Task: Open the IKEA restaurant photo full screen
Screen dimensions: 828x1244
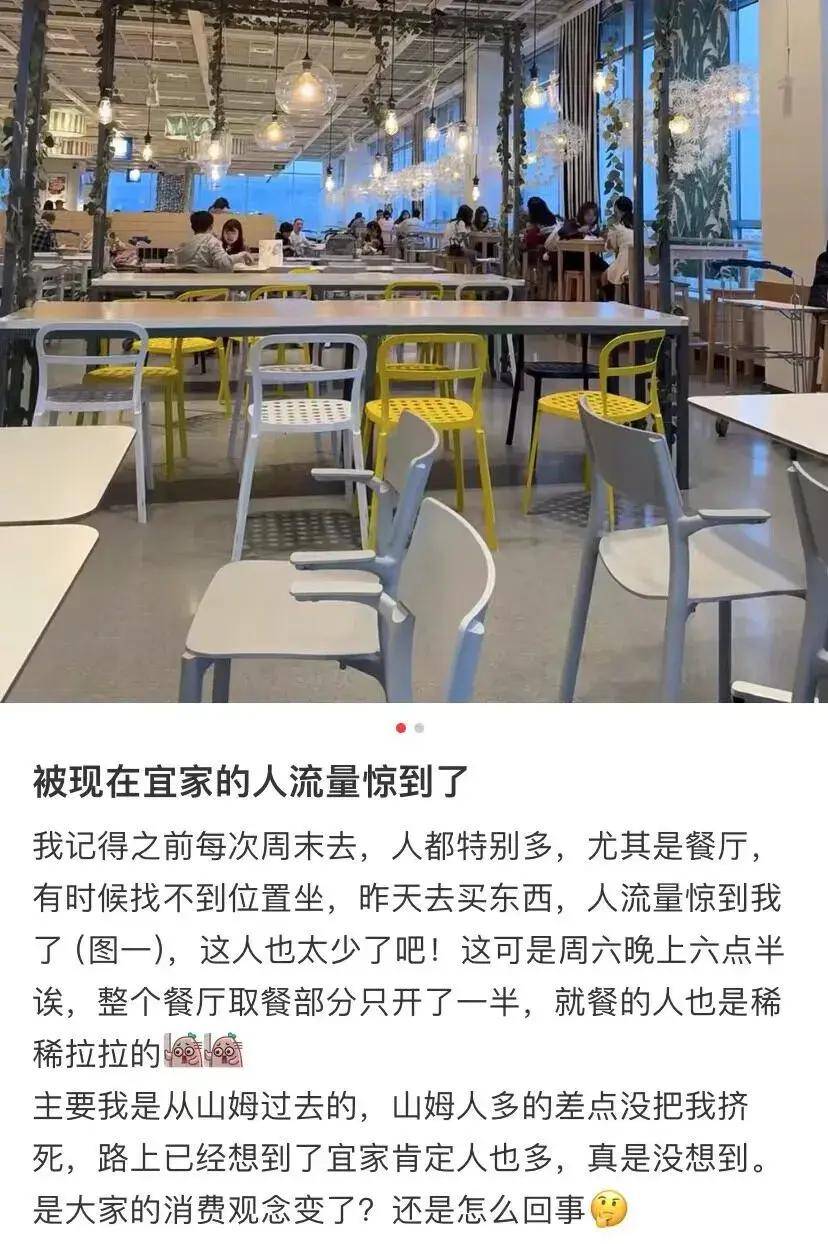Action: 414,350
